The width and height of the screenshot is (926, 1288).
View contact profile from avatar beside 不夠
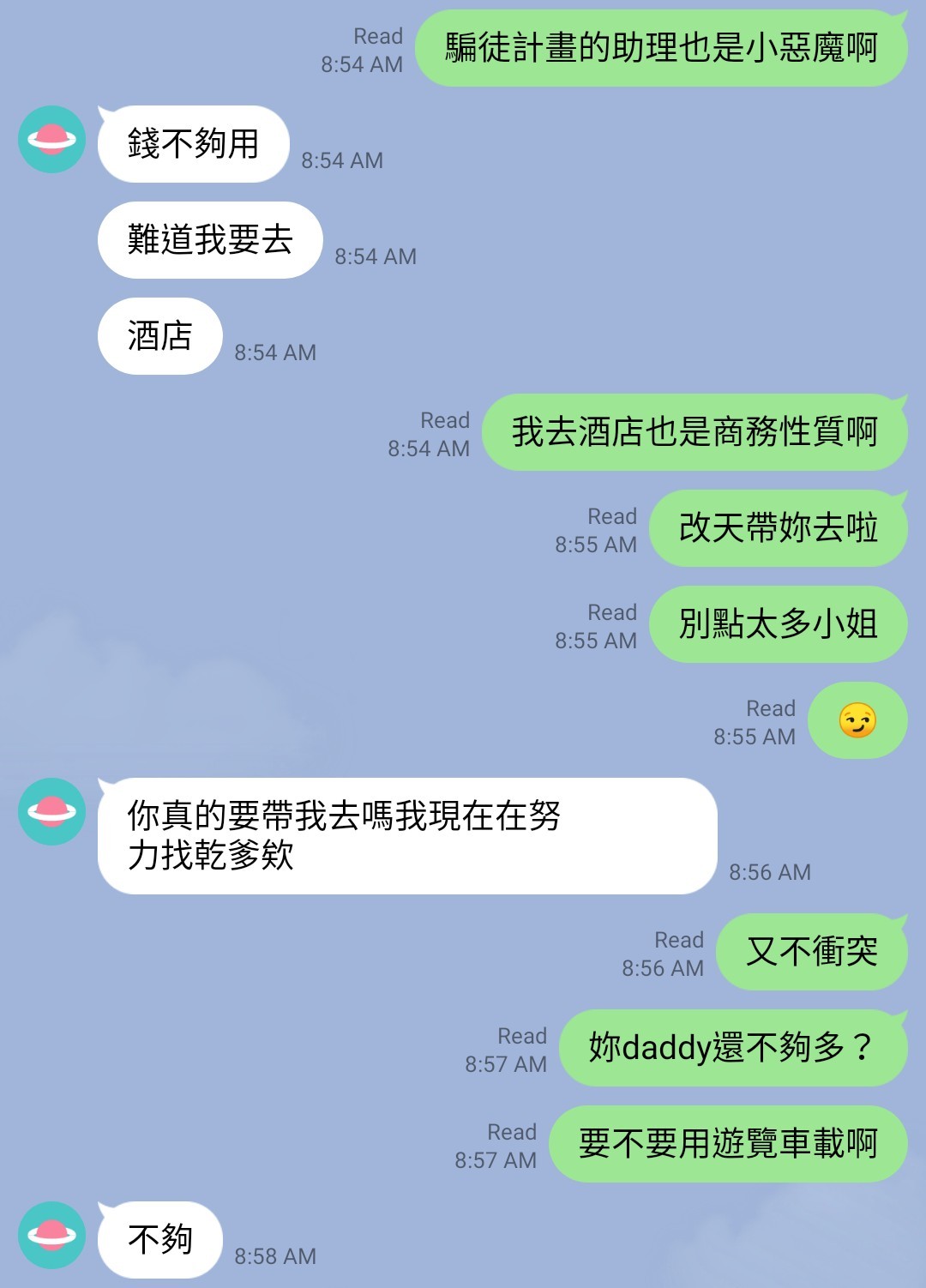pyautogui.click(x=51, y=1236)
